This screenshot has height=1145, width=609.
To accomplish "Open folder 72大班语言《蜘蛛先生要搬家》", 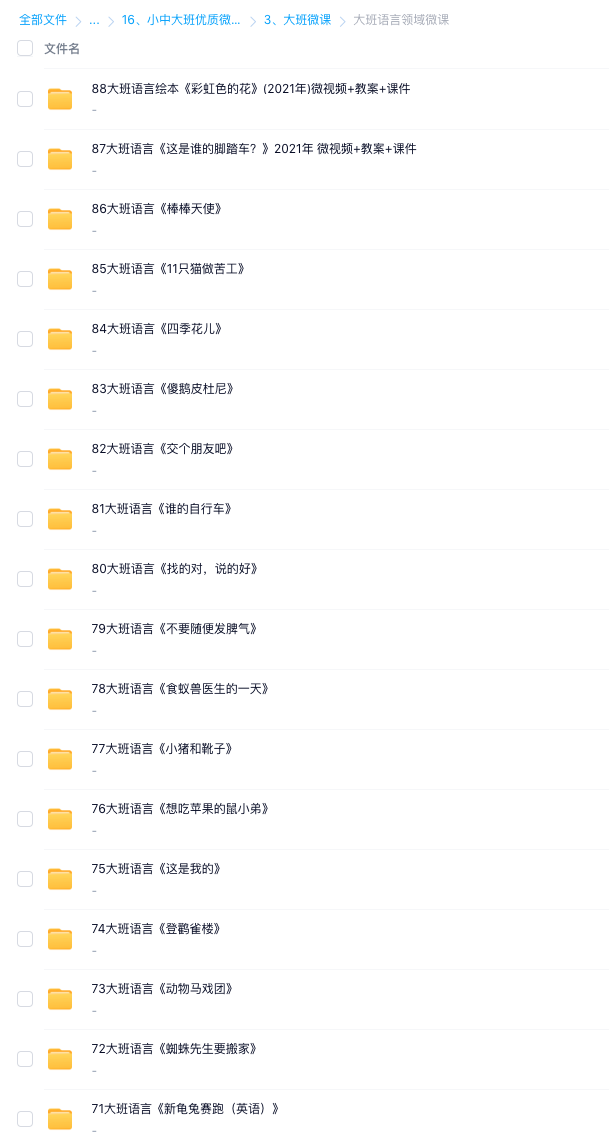I will [175, 1049].
